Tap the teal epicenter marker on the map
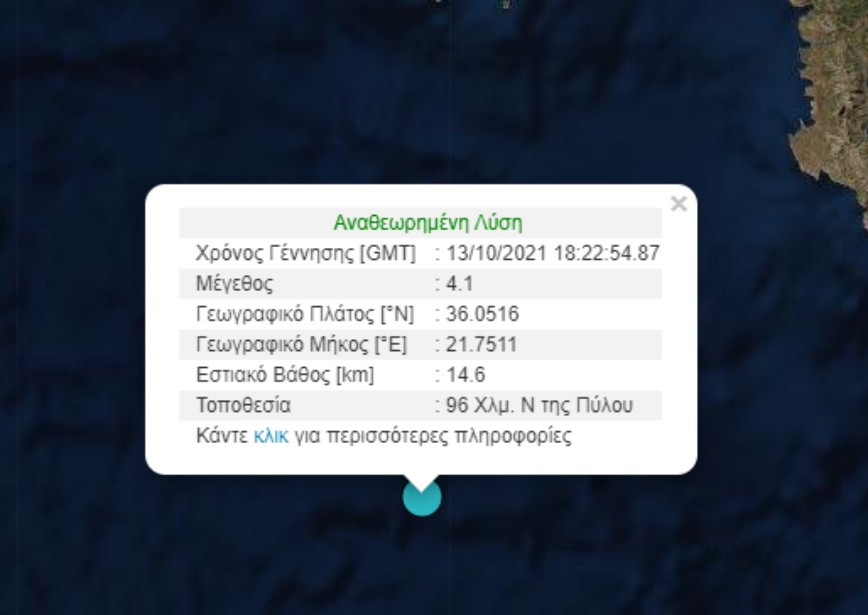The image size is (868, 615). tap(421, 499)
